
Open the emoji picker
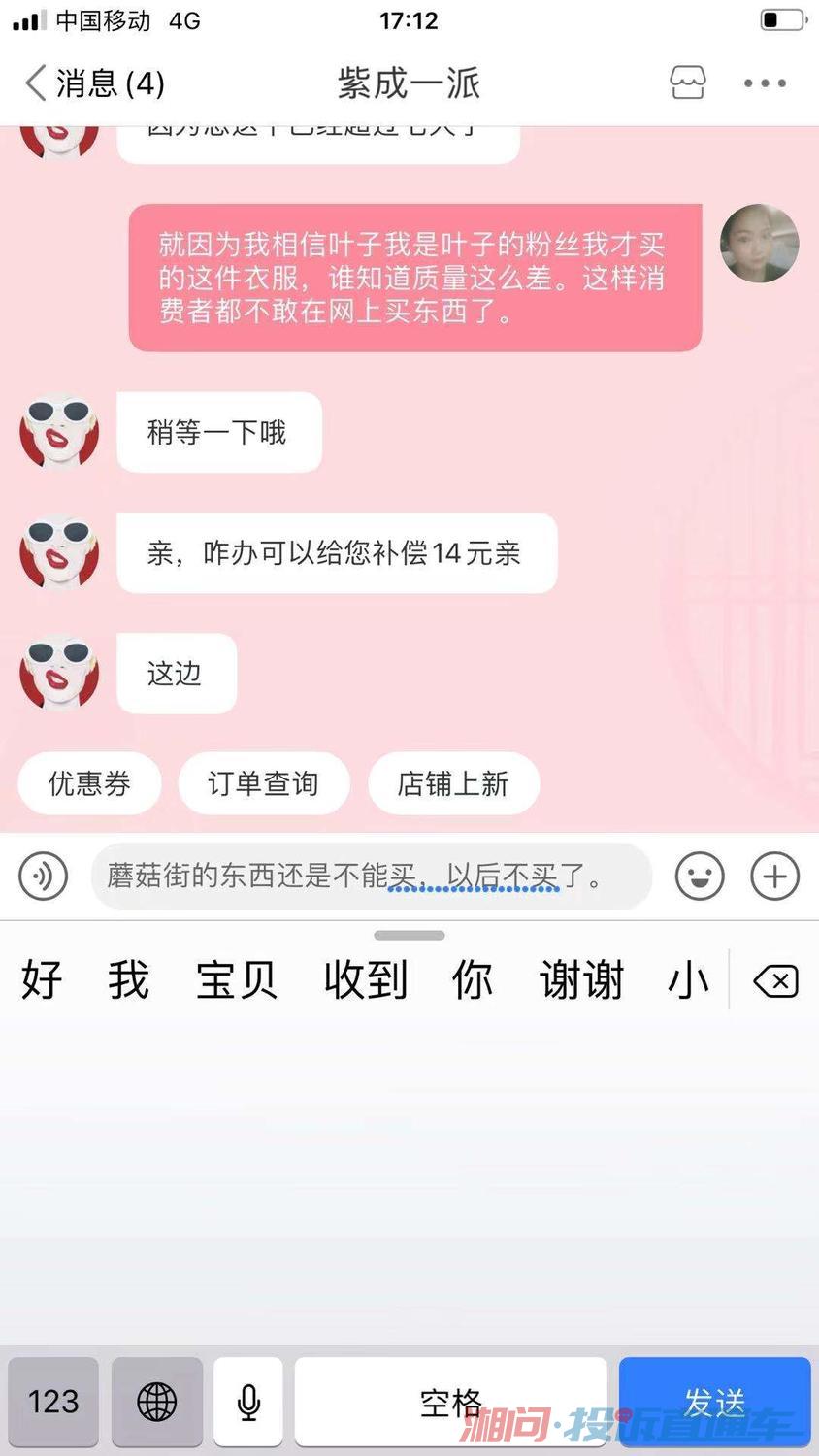click(x=699, y=877)
